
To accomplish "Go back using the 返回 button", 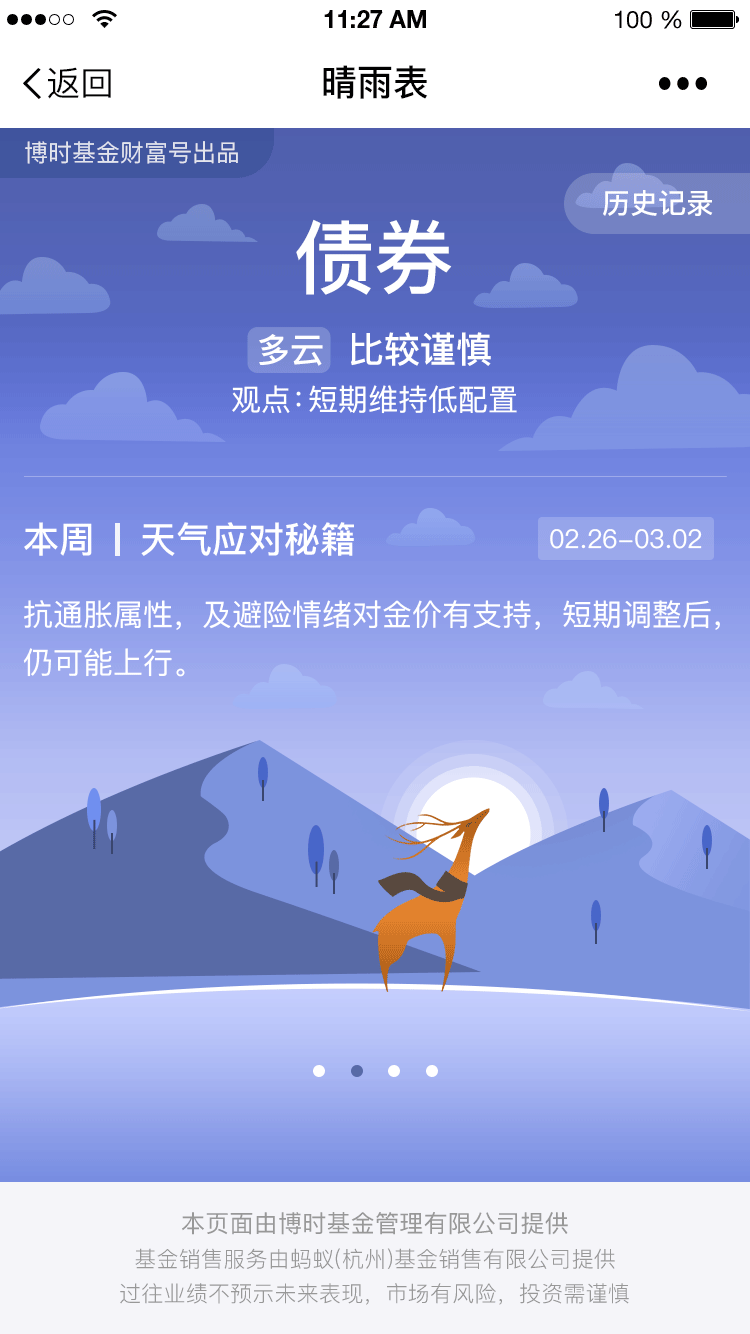I will tap(68, 83).
